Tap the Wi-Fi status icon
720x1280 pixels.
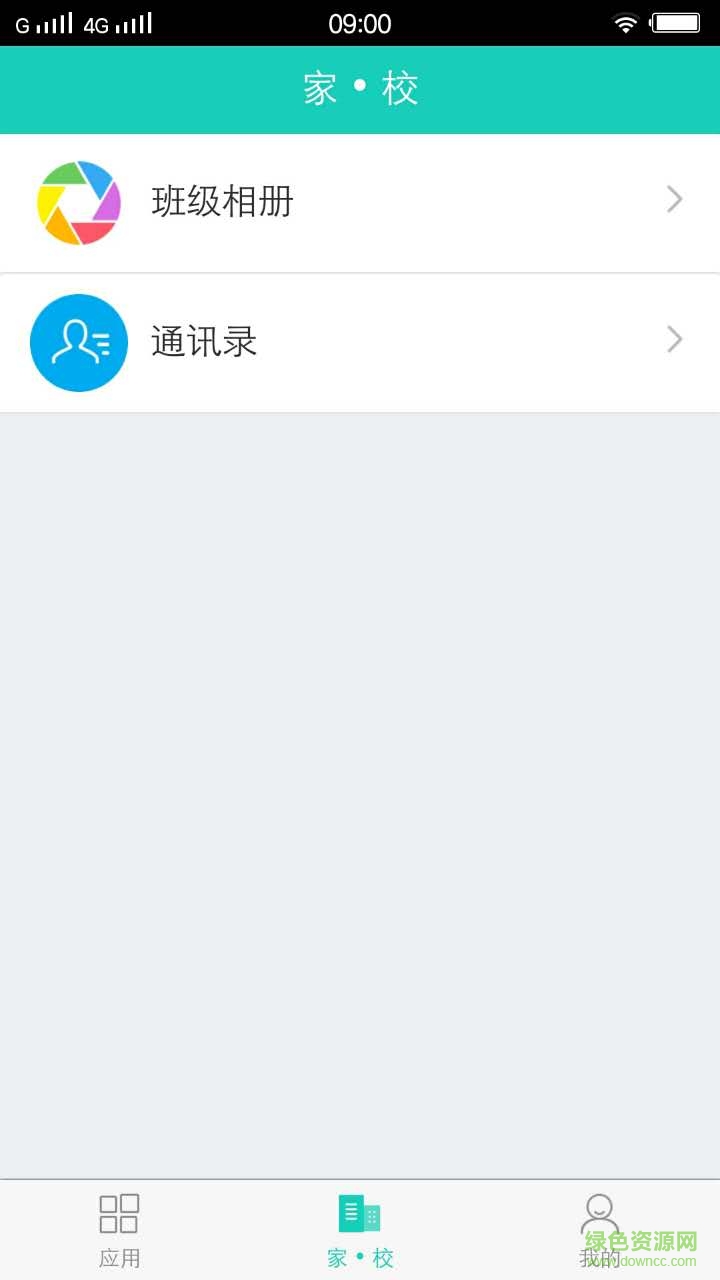pyautogui.click(x=626, y=22)
